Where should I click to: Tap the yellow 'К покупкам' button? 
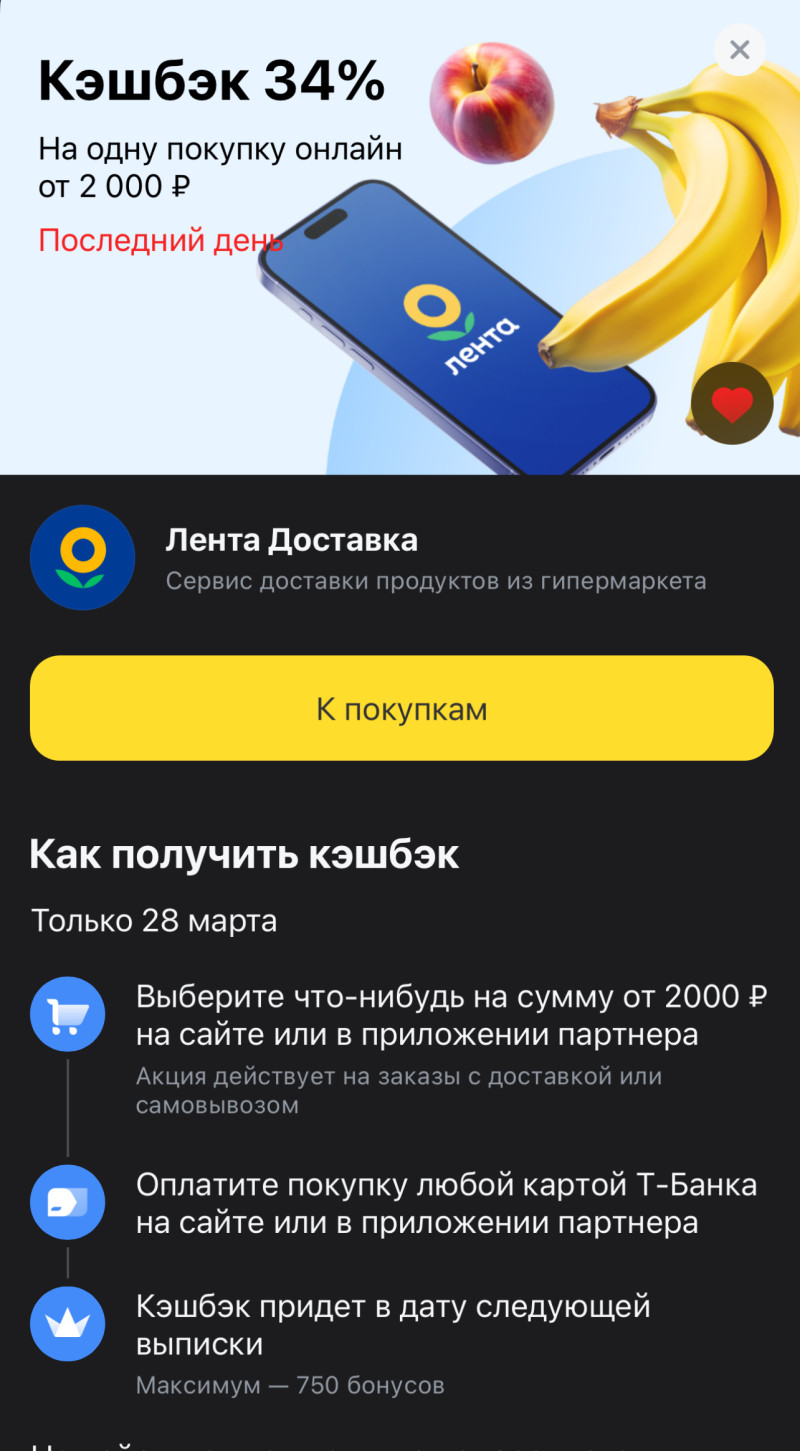click(x=401, y=708)
